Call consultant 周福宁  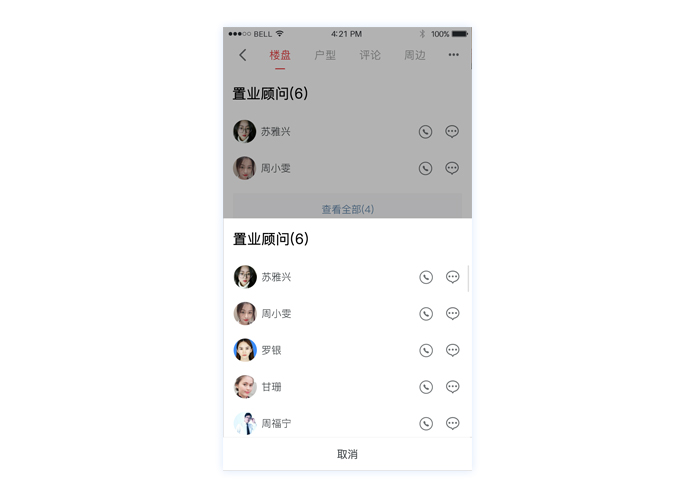point(426,424)
